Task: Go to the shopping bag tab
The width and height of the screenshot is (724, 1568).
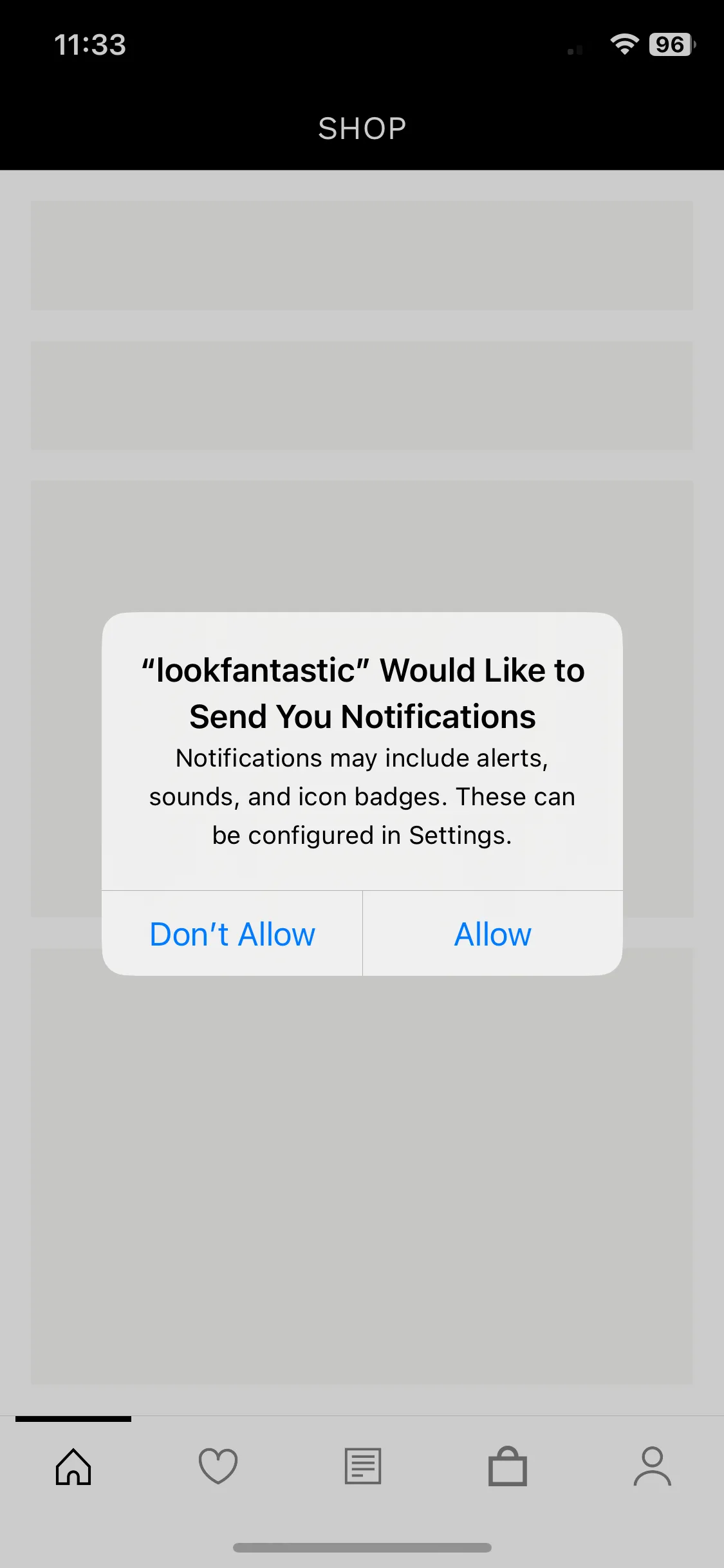Action: [x=508, y=1466]
